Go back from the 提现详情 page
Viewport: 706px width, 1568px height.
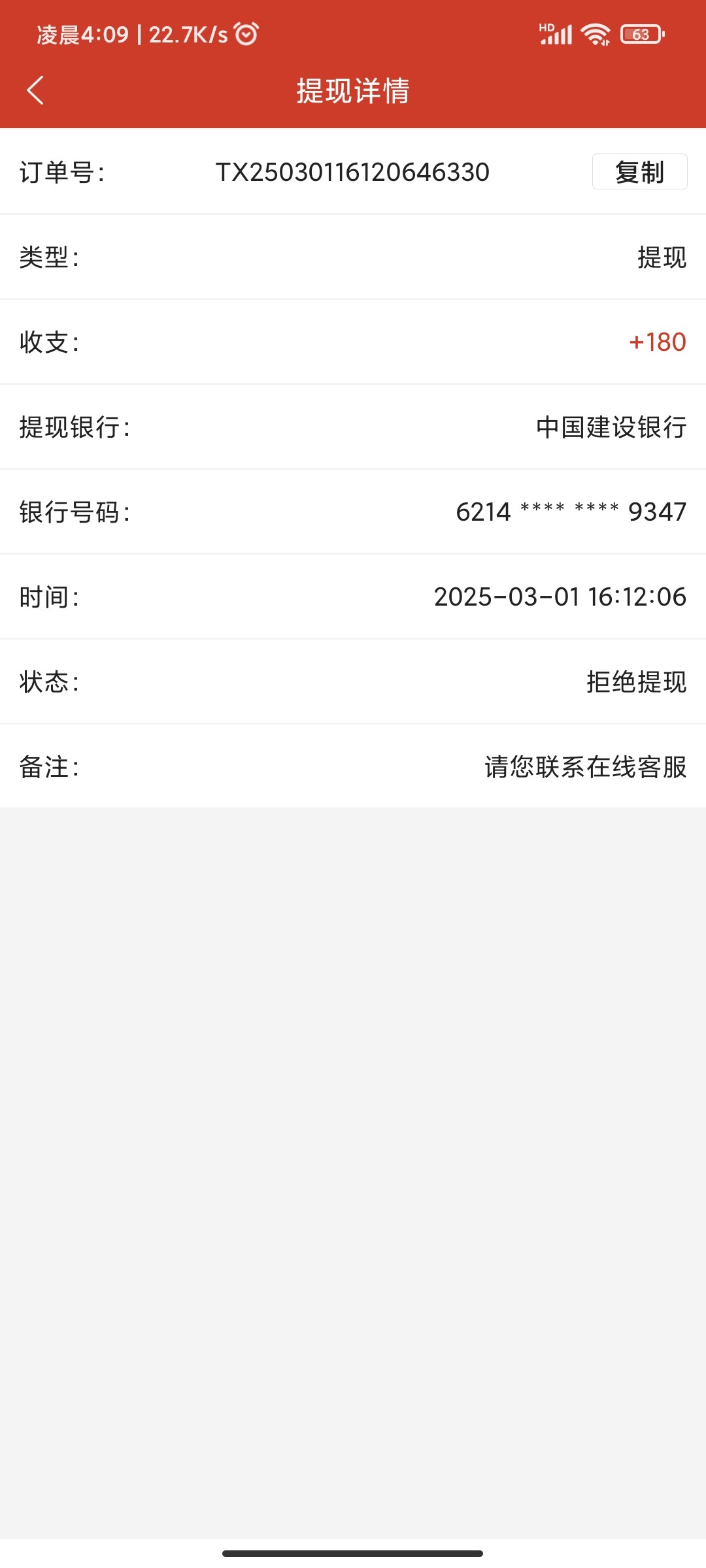click(x=35, y=90)
